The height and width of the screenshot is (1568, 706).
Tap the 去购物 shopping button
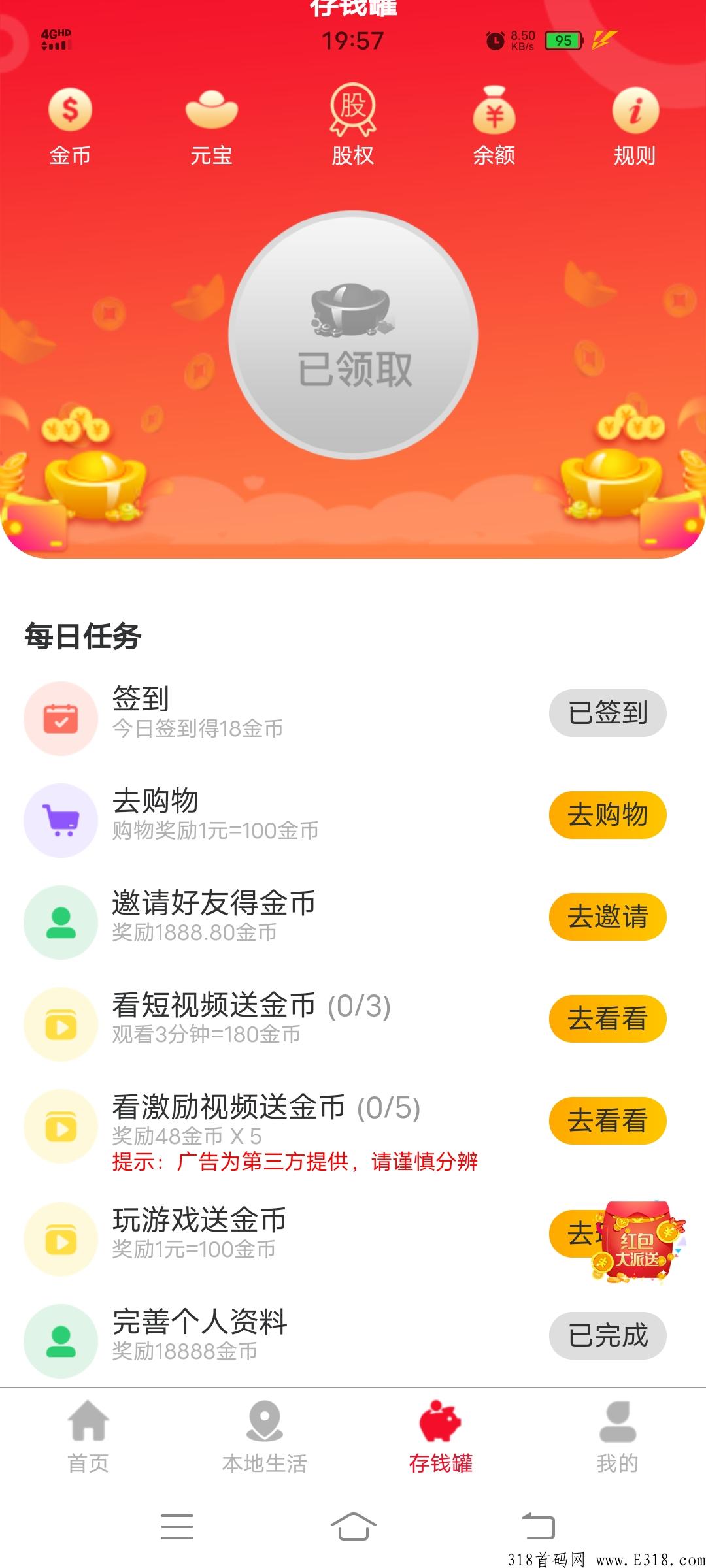[x=607, y=815]
